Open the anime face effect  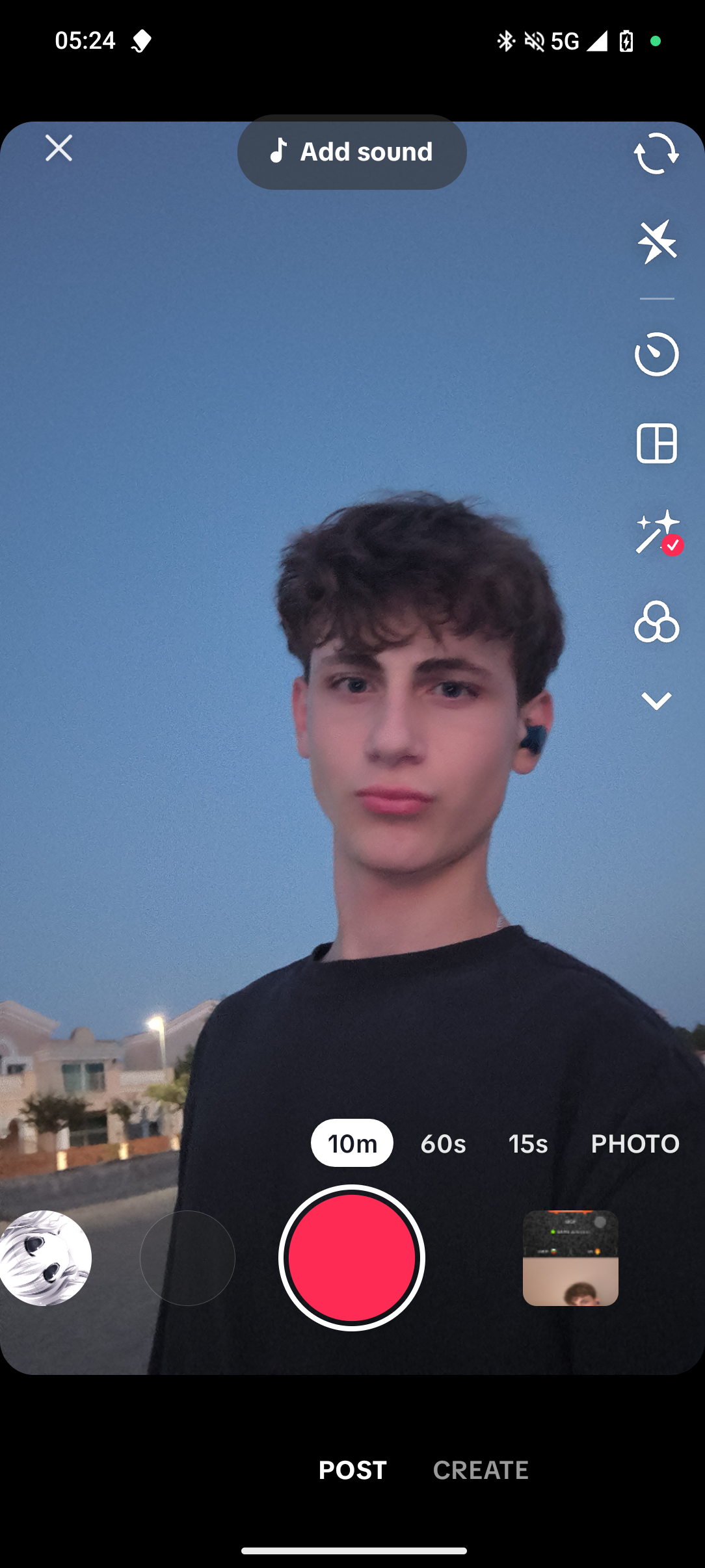point(44,1258)
